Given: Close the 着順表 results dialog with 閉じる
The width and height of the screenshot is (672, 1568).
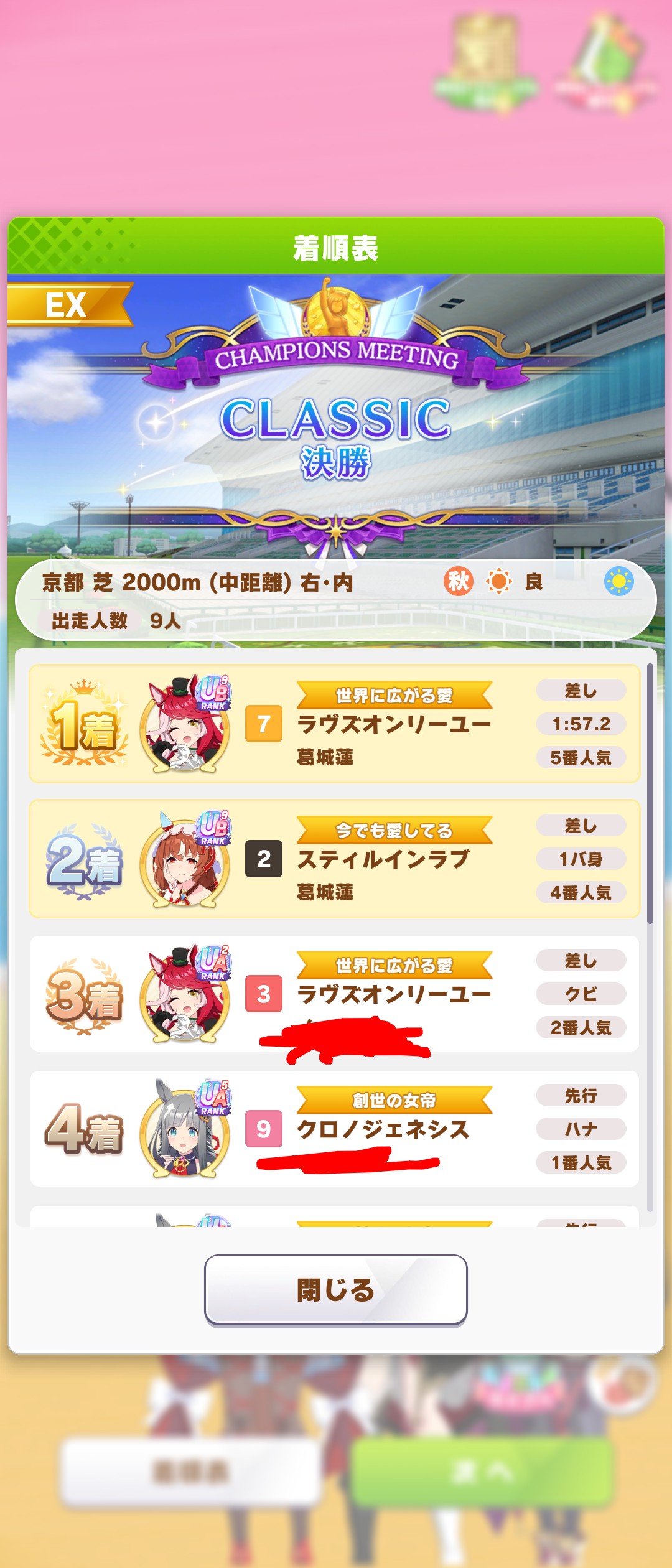Looking at the screenshot, I should [x=335, y=1290].
